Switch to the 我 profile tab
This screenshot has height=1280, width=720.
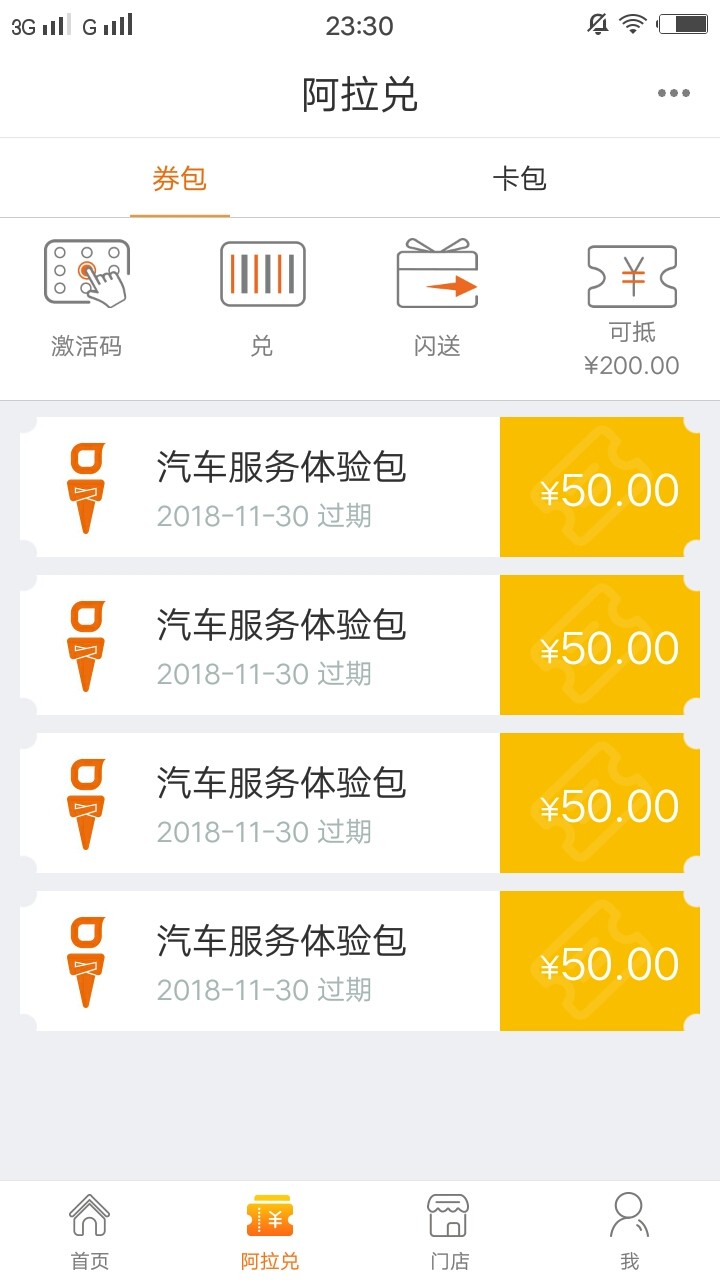[629, 1231]
